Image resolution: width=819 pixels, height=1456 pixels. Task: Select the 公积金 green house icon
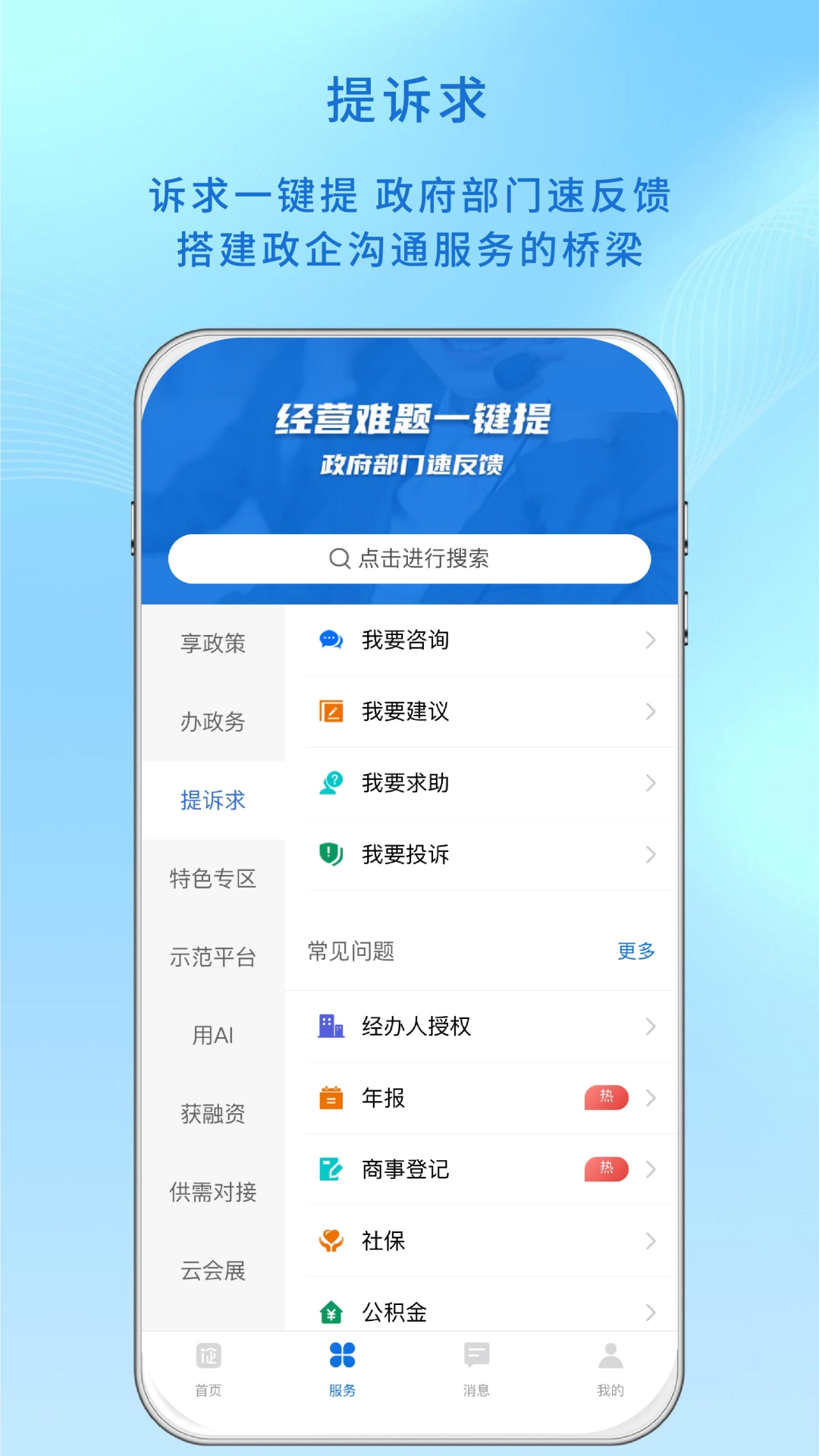click(x=331, y=1312)
